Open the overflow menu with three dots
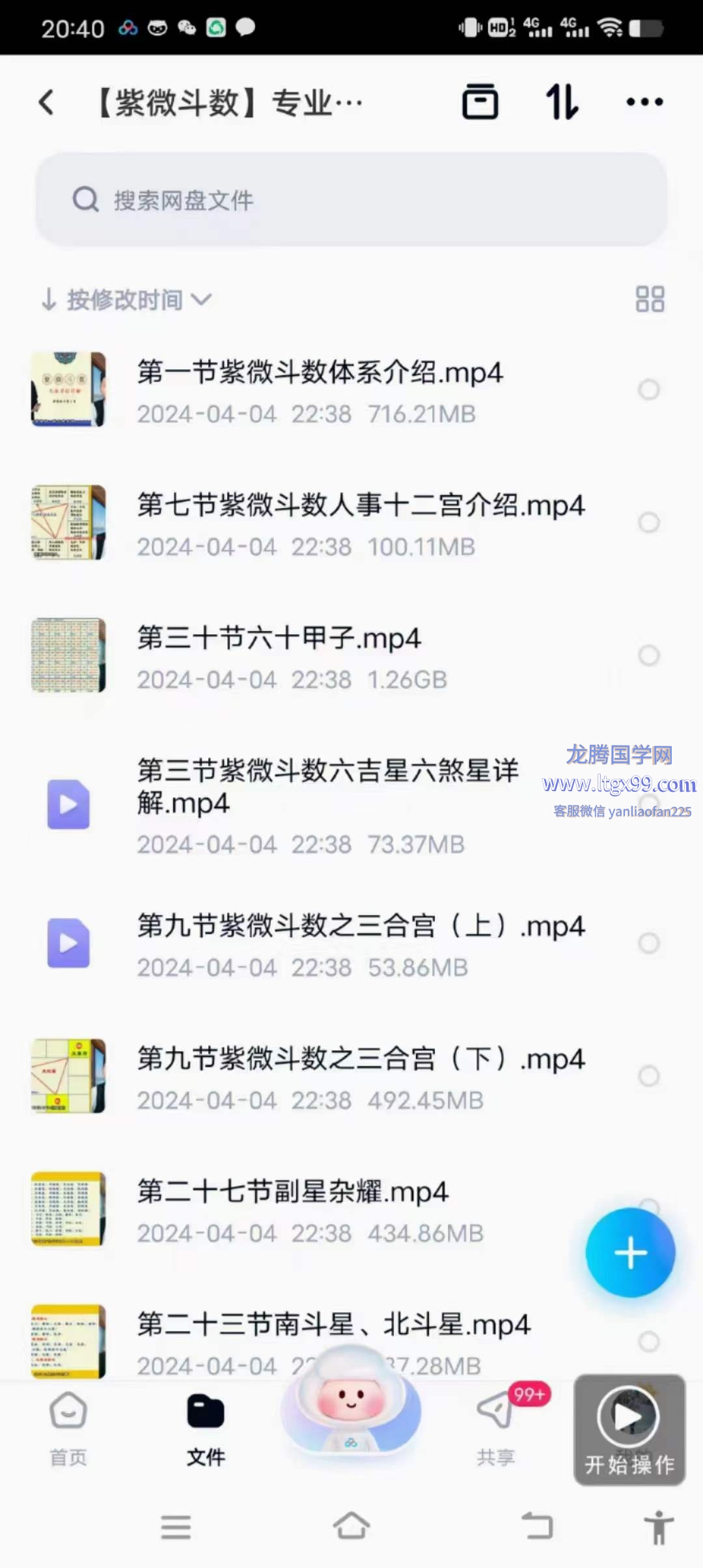This screenshot has width=703, height=1568. point(644,102)
